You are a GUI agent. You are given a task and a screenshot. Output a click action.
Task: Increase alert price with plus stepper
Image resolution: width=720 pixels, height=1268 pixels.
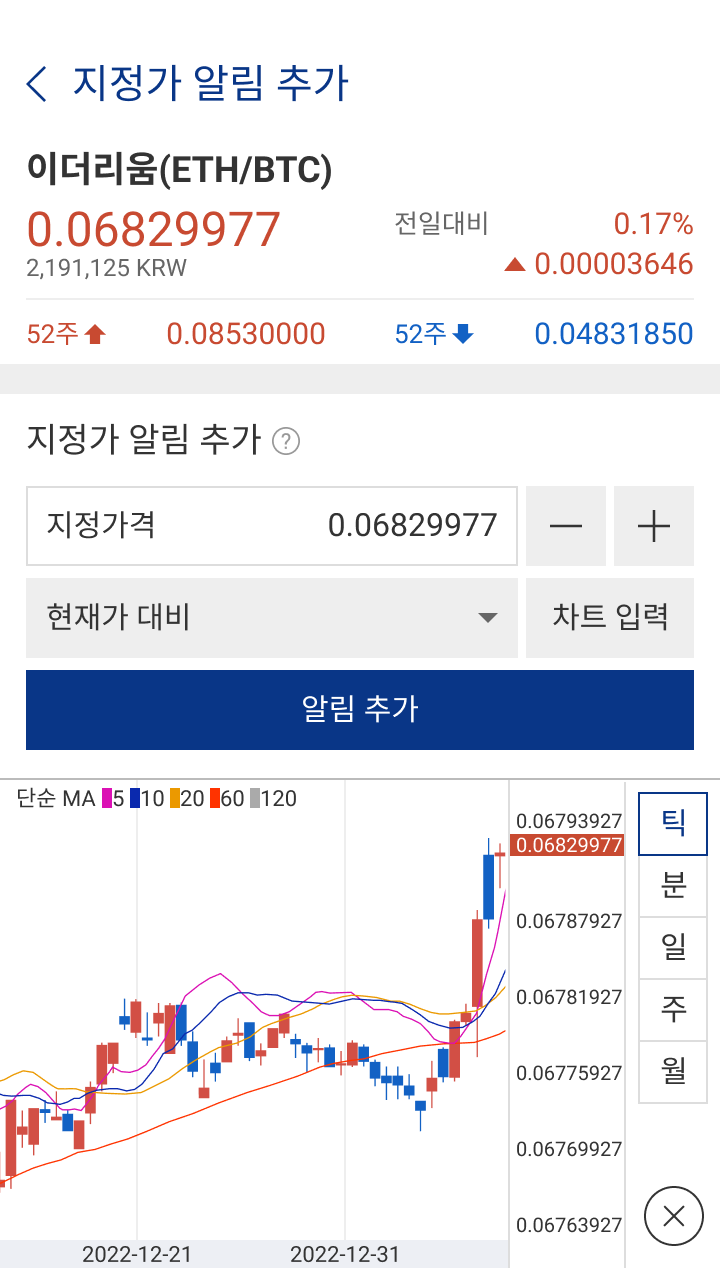(x=653, y=526)
